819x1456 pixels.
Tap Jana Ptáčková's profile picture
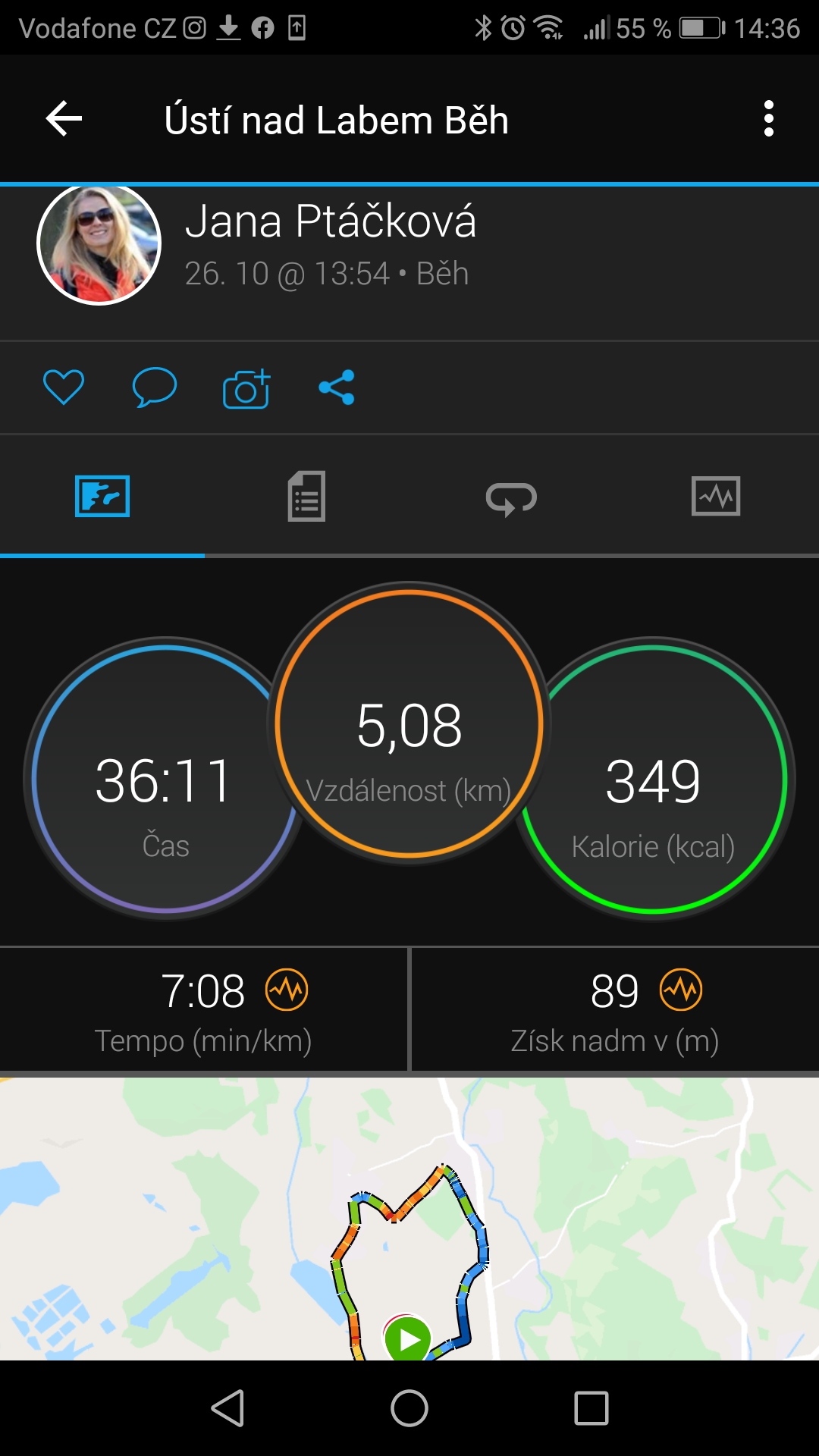tap(99, 244)
